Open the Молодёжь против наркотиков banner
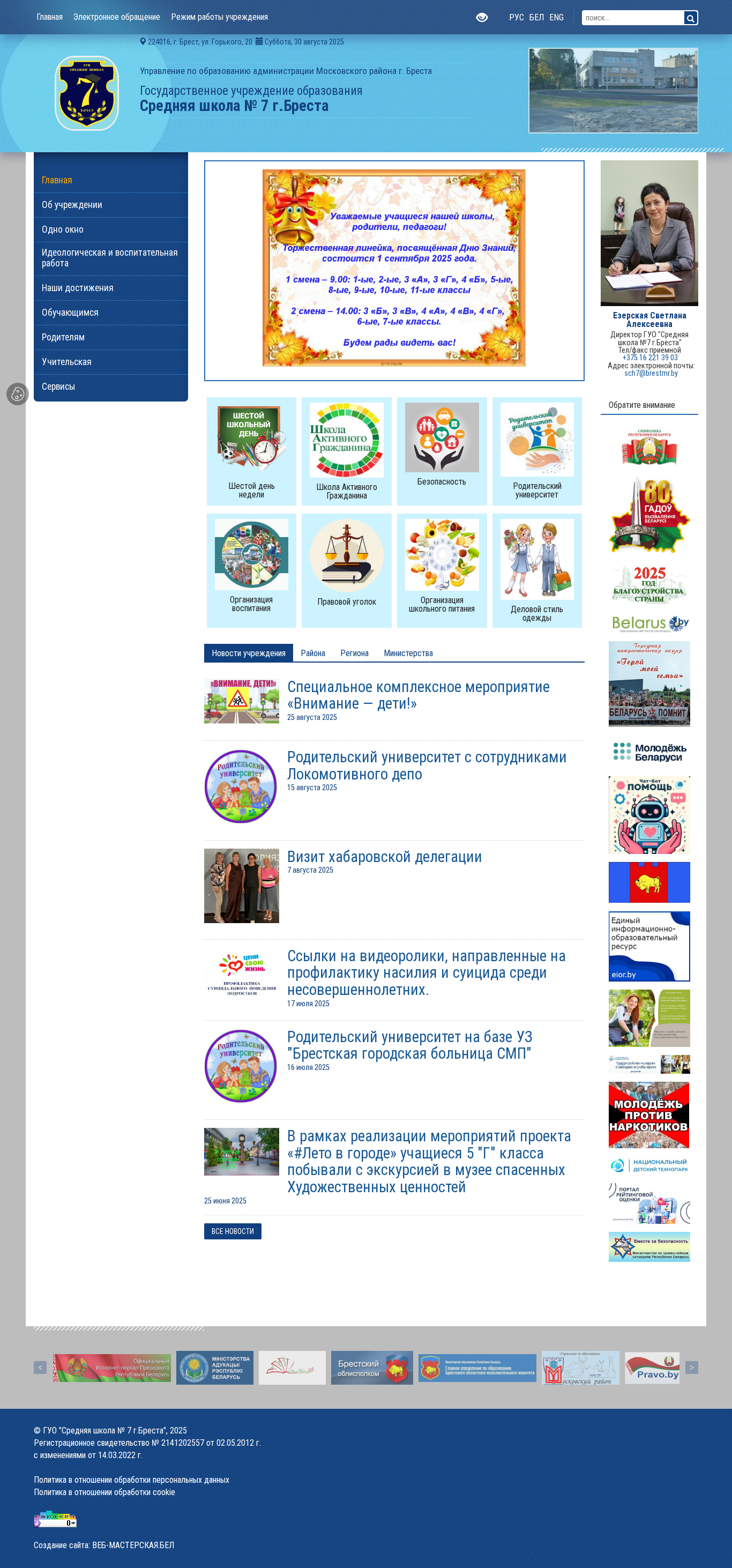This screenshot has height=1568, width=732. (x=649, y=1115)
